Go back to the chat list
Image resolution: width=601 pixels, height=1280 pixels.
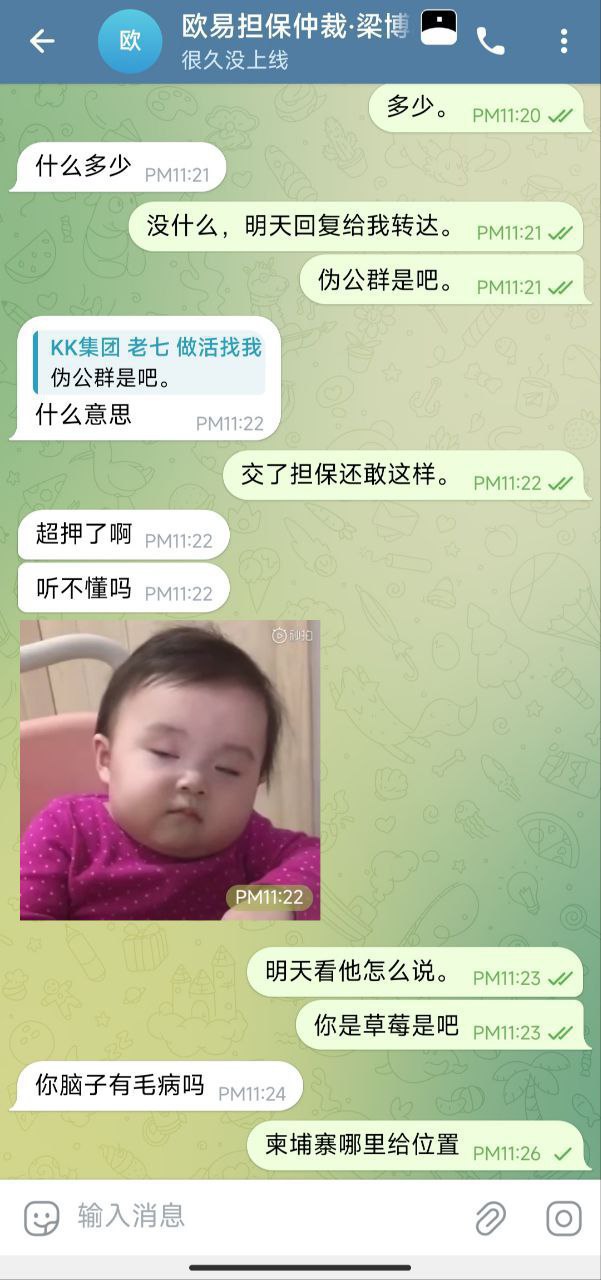tap(41, 41)
